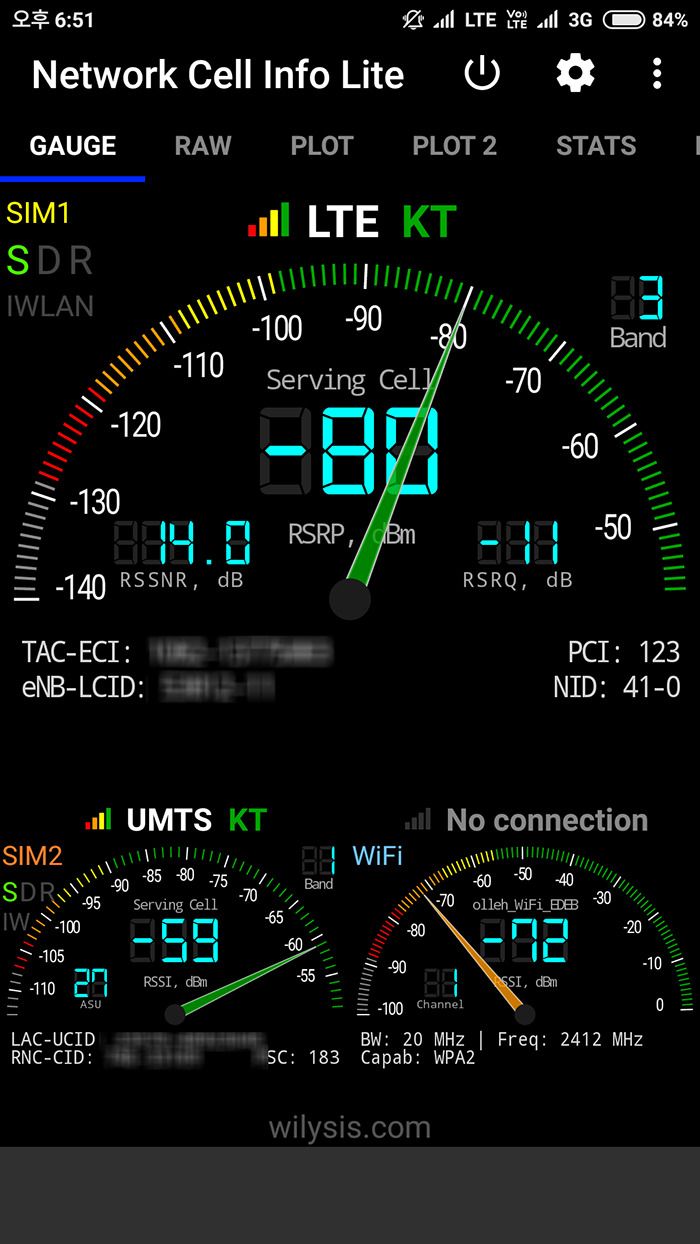The width and height of the screenshot is (700, 1244).
Task: Open the overflow menu
Action: point(656,73)
